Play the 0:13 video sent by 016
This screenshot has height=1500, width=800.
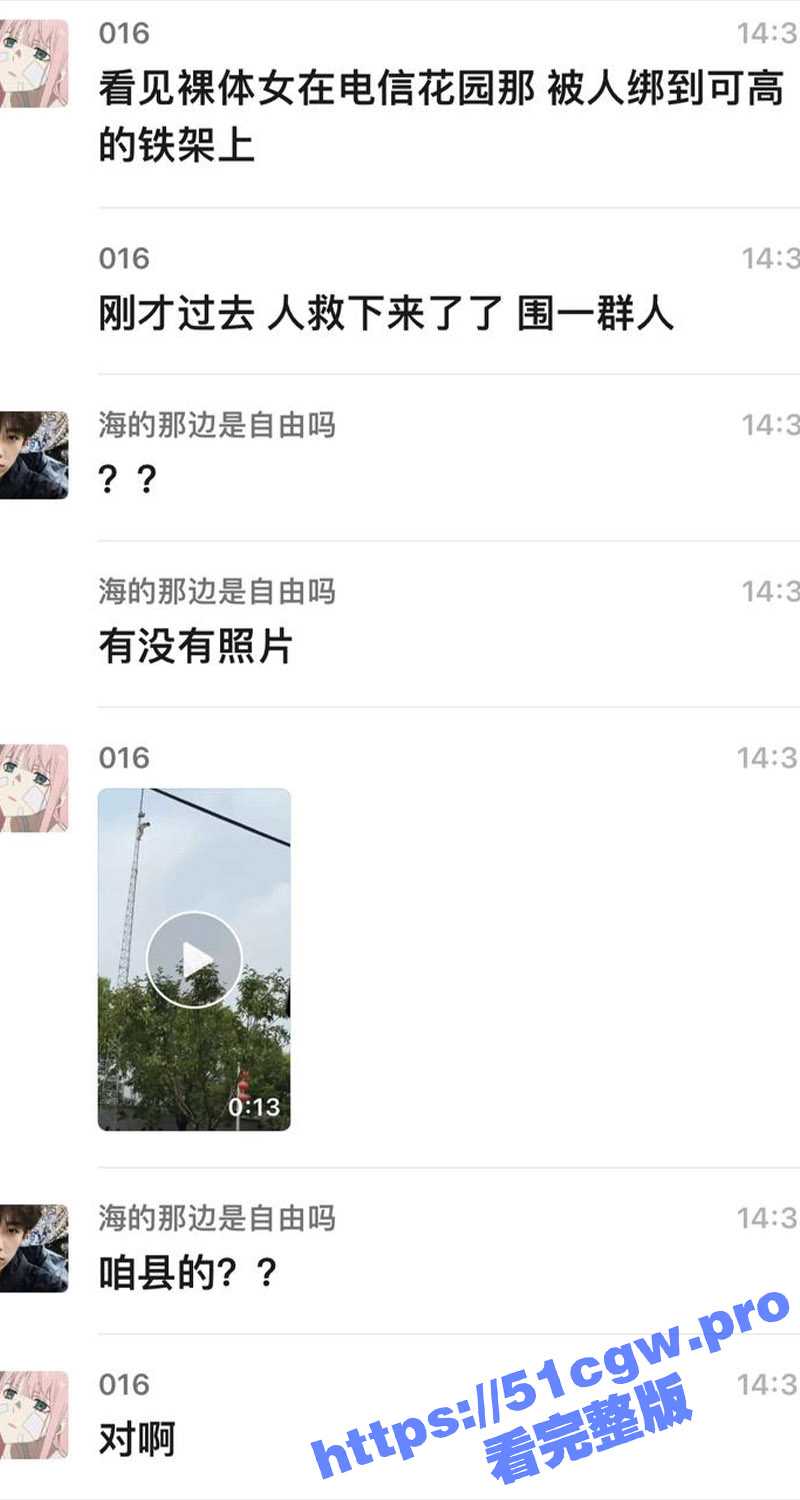click(x=194, y=960)
